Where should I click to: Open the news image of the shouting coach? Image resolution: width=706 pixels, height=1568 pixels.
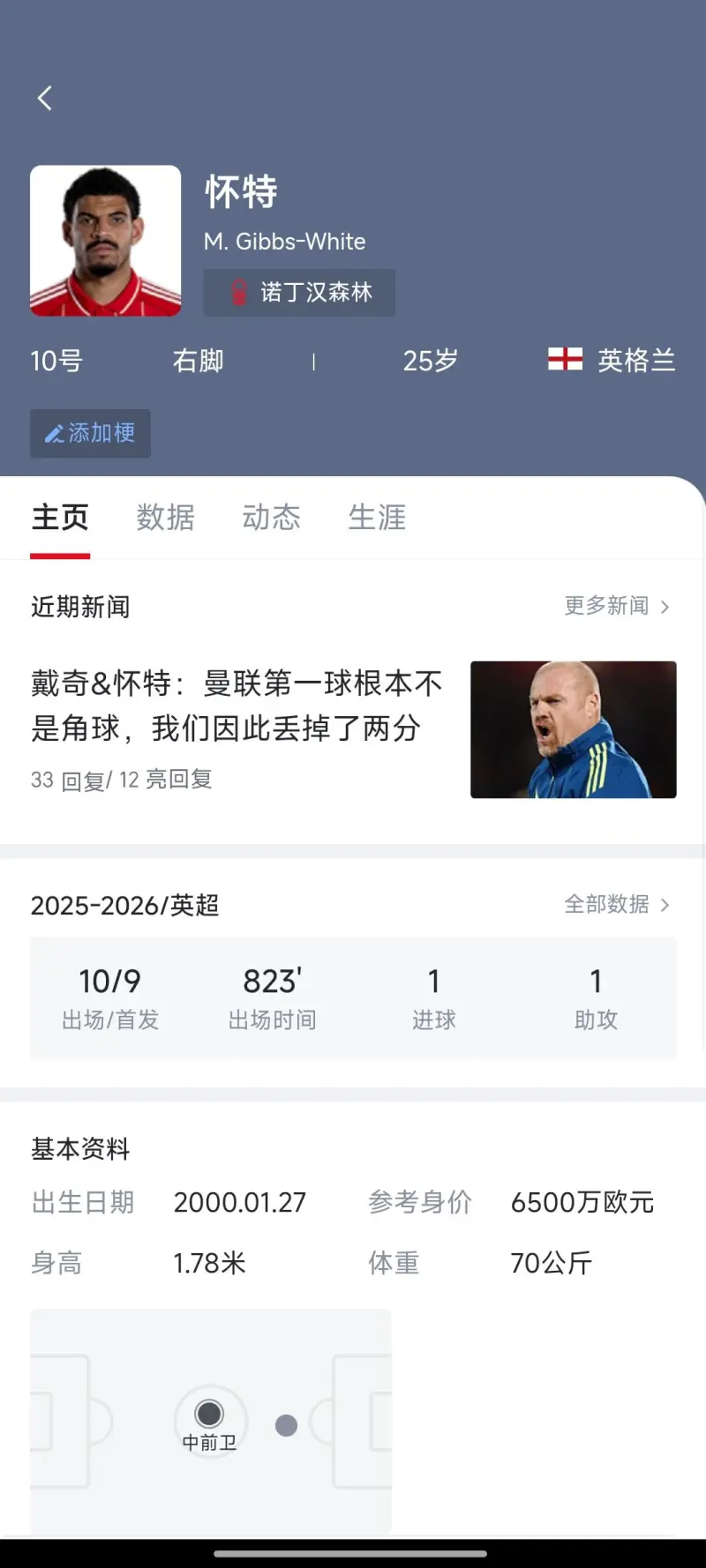[573, 729]
